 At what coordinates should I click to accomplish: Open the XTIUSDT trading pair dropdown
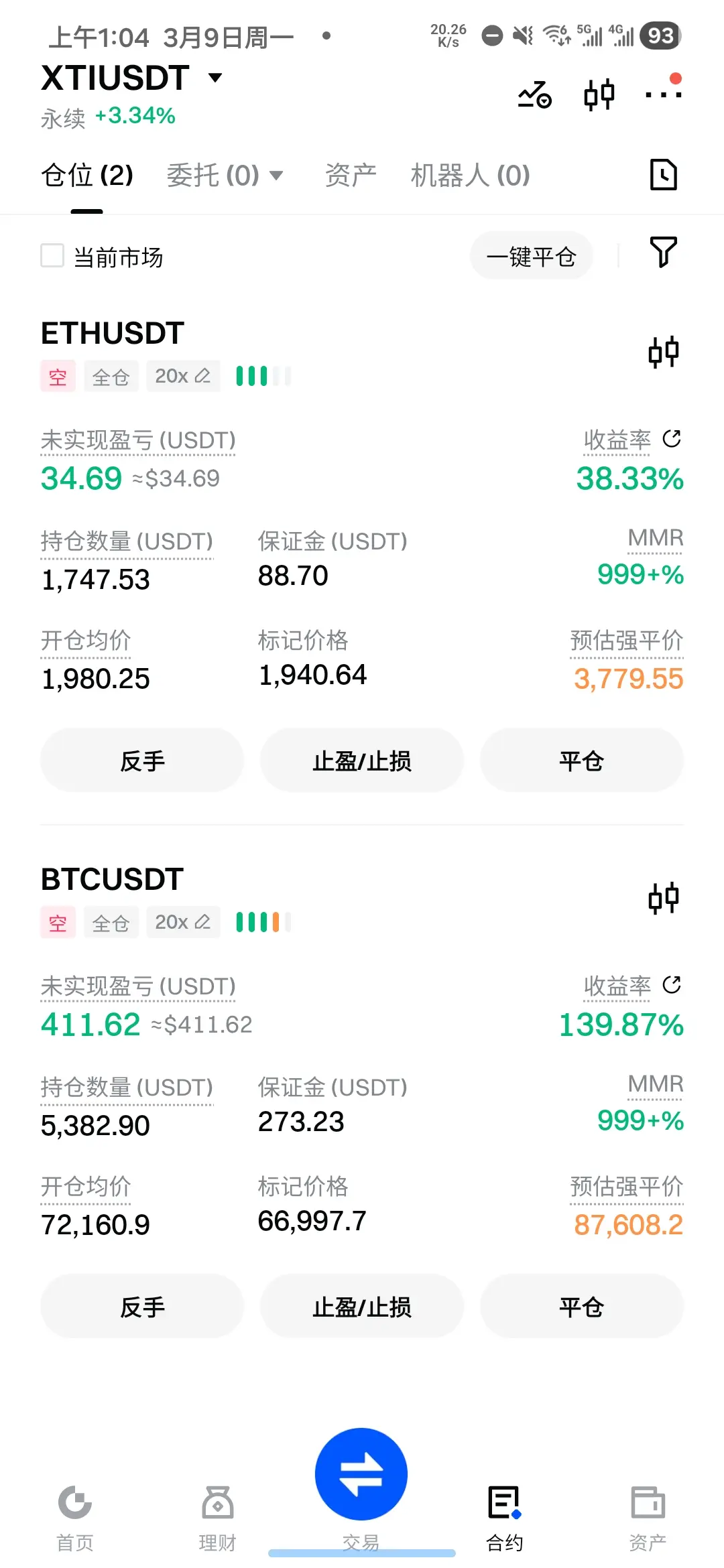pos(131,78)
